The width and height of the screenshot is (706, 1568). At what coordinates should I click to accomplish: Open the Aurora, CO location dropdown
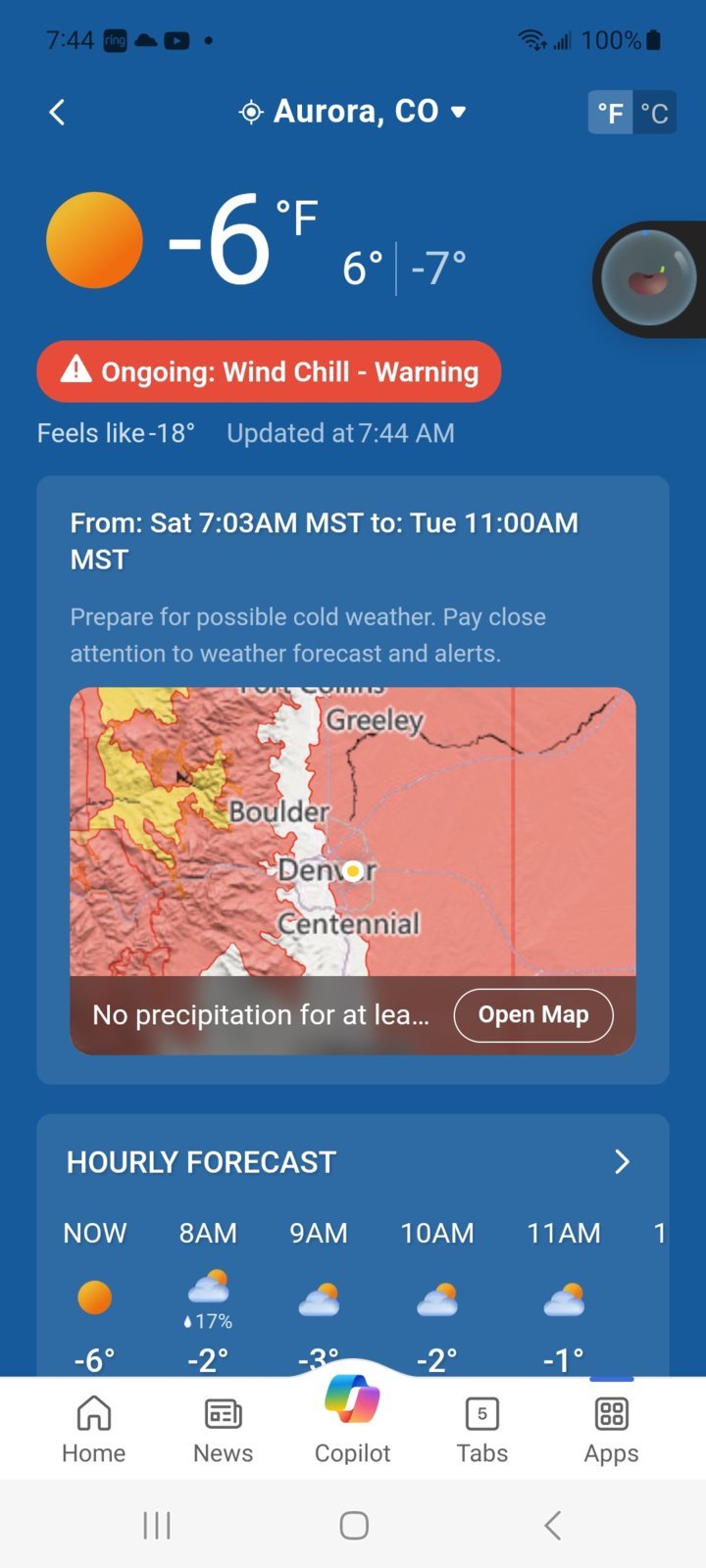(353, 112)
